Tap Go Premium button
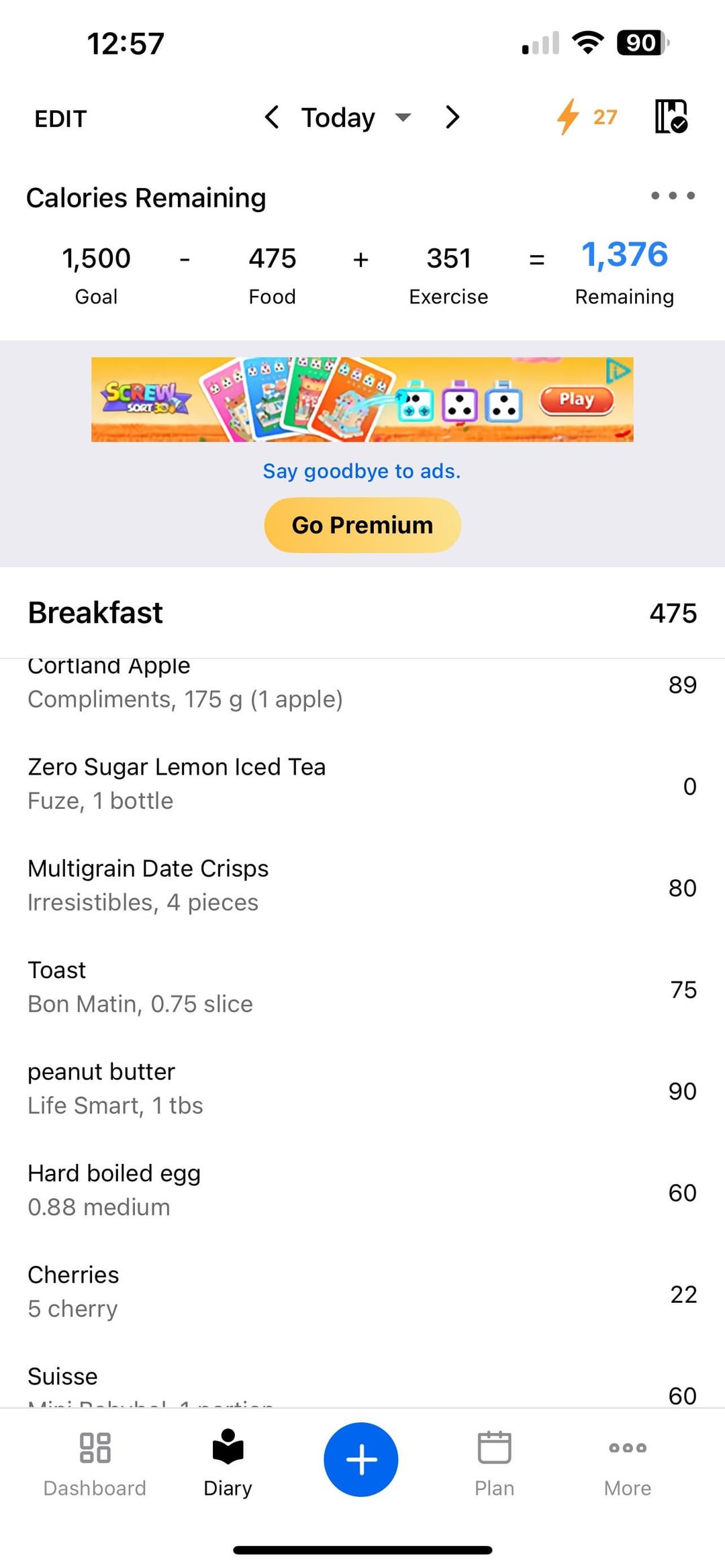The width and height of the screenshot is (725, 1568). tap(362, 525)
